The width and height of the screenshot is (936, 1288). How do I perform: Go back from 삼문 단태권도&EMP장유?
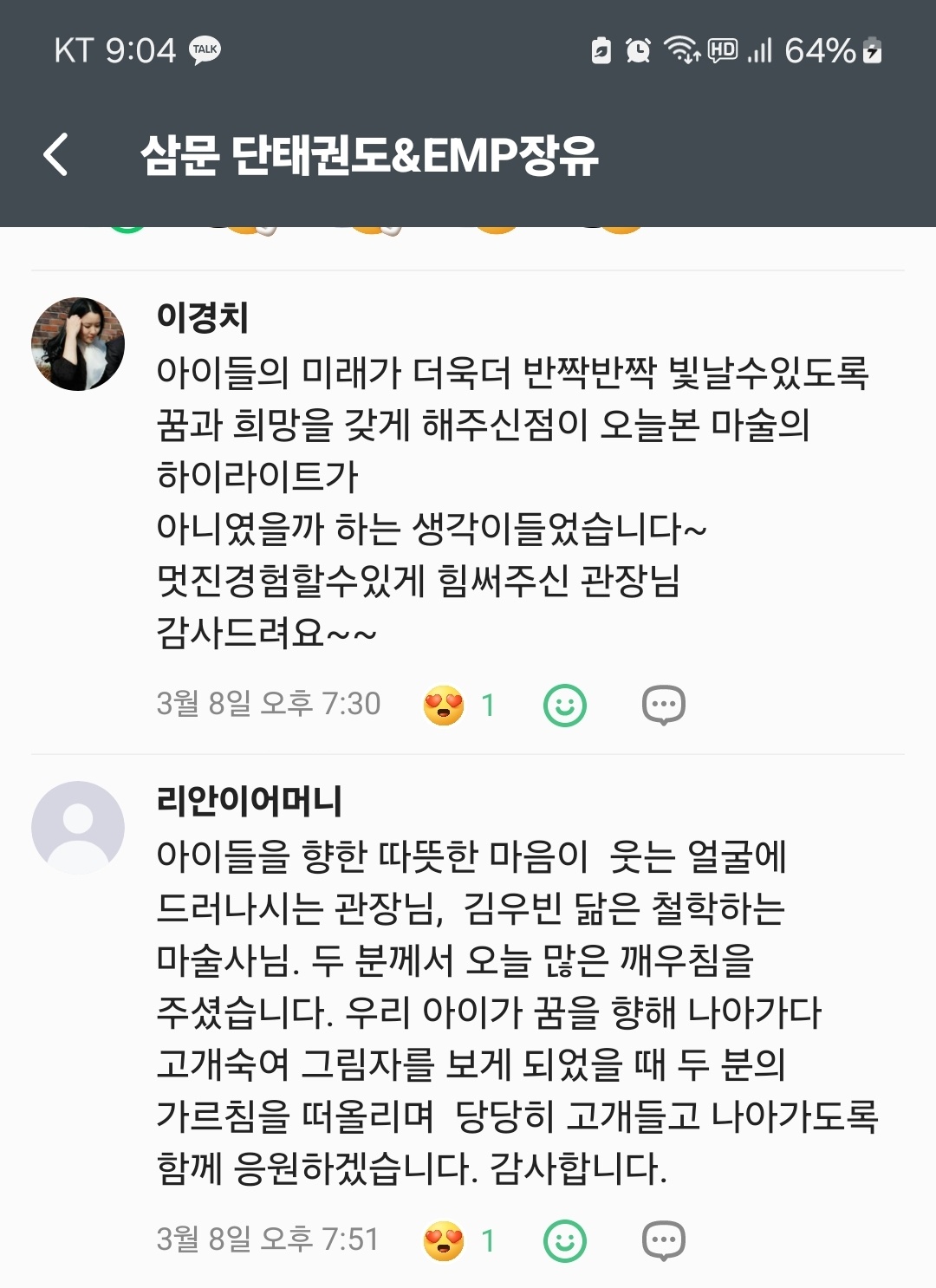click(56, 155)
